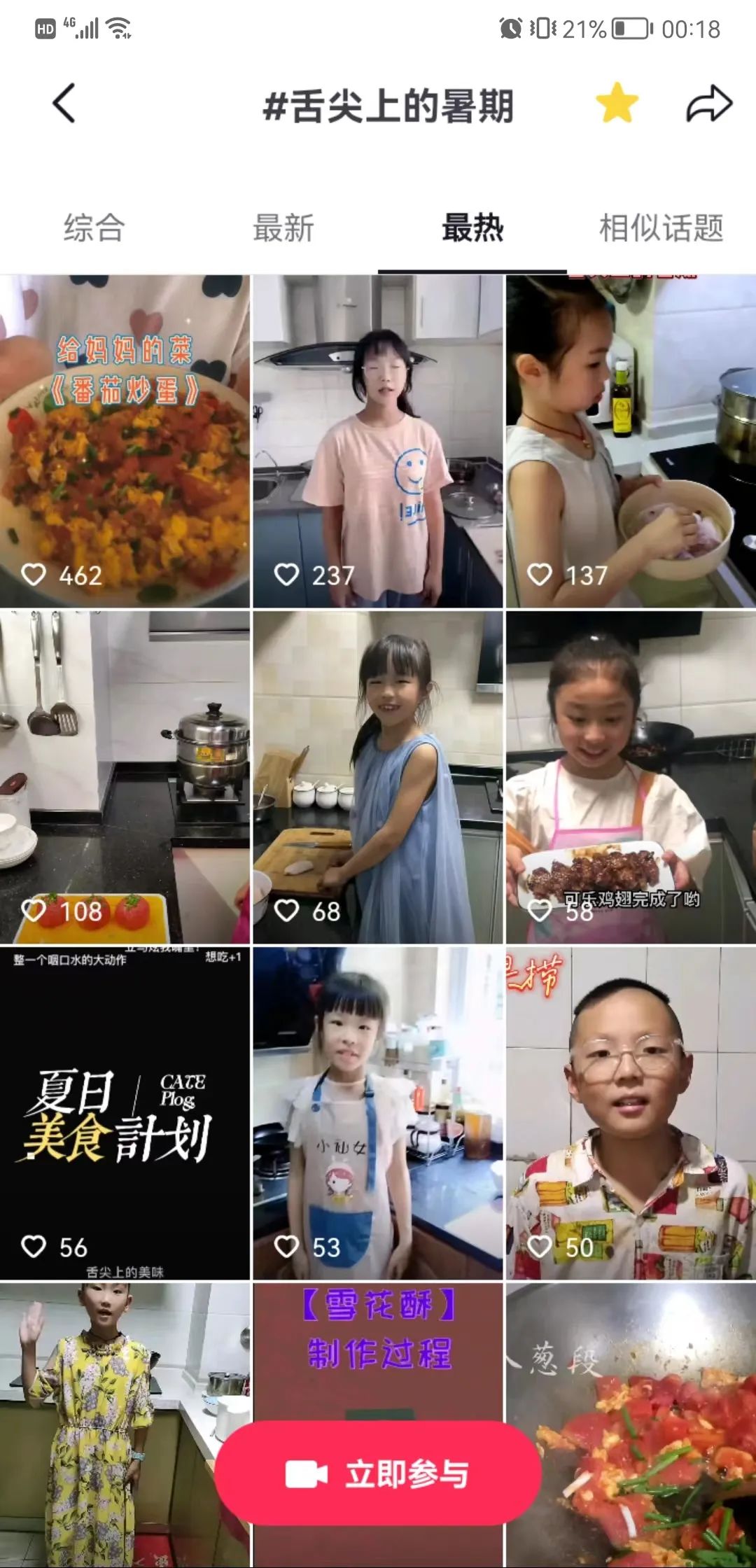Switch to the 综合 tab

tap(94, 228)
